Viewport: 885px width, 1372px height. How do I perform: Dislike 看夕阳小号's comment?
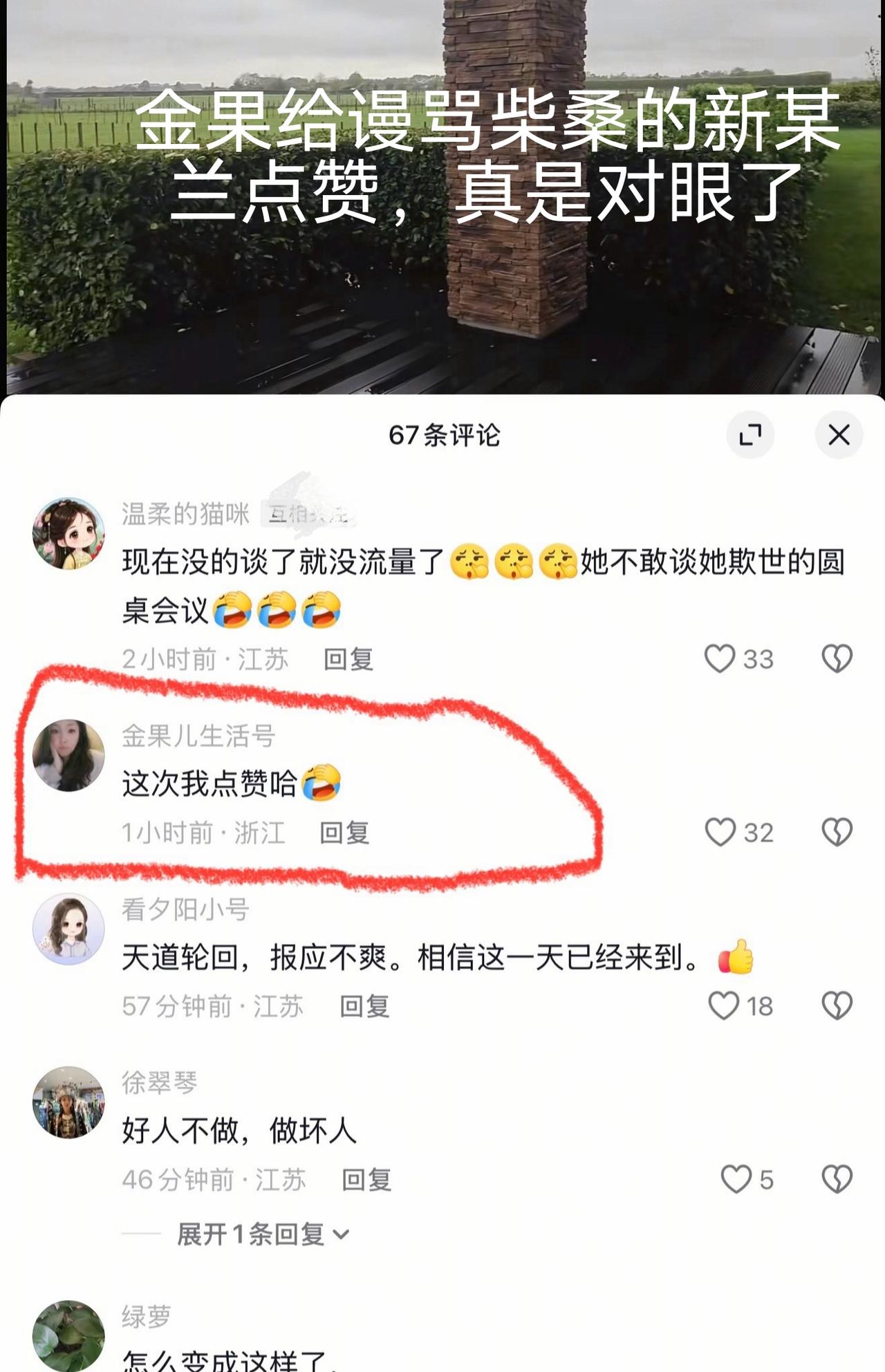pyautogui.click(x=837, y=1005)
